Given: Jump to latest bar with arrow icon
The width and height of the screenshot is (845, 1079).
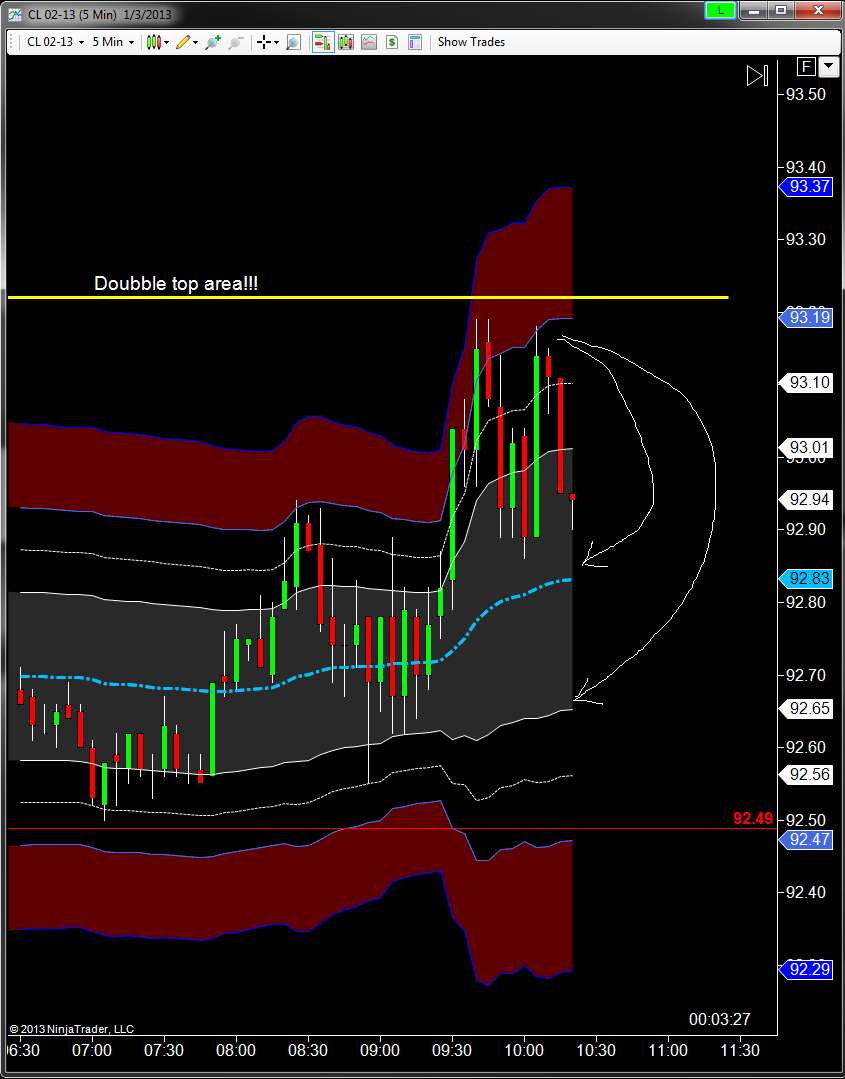Looking at the screenshot, I should click(x=757, y=75).
